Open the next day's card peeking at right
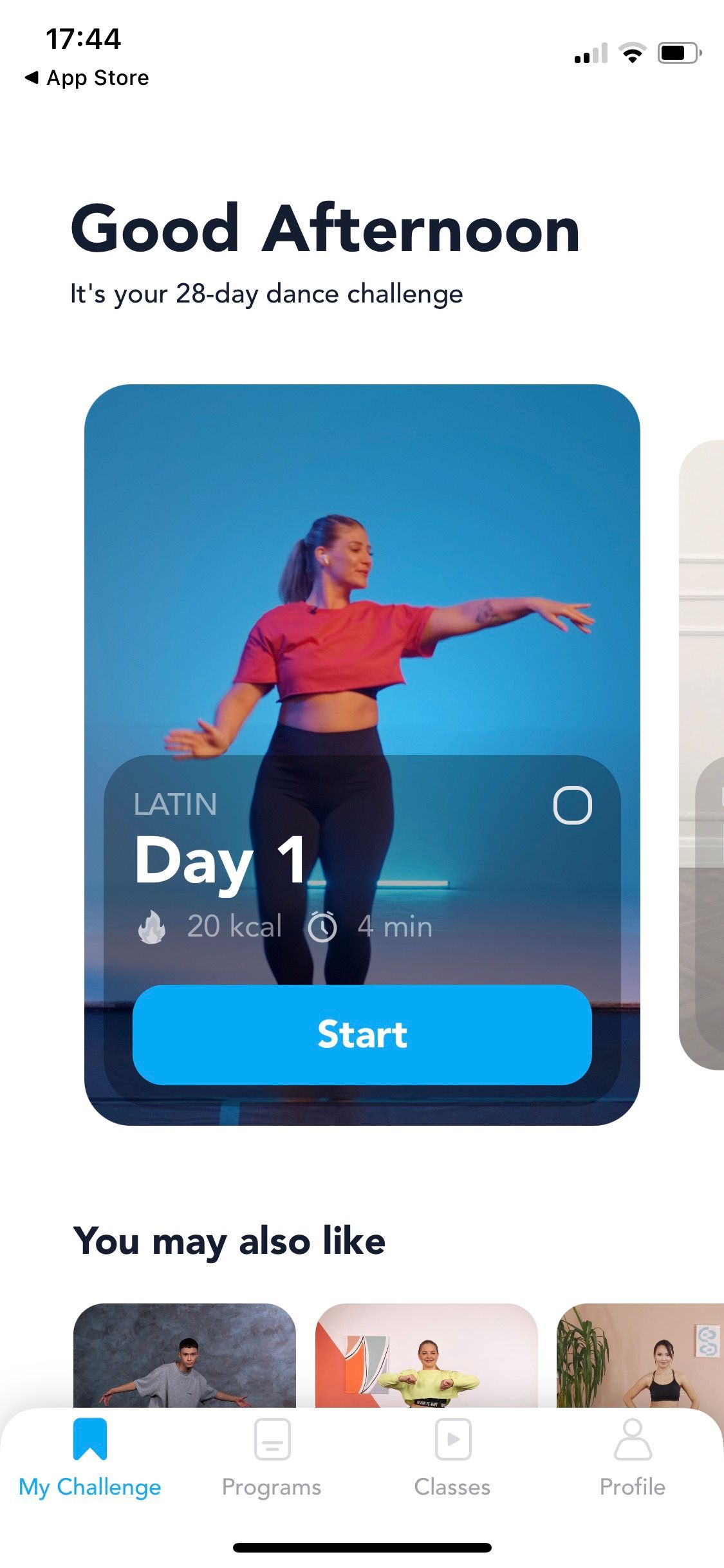This screenshot has width=724, height=1568. pyautogui.click(x=703, y=753)
